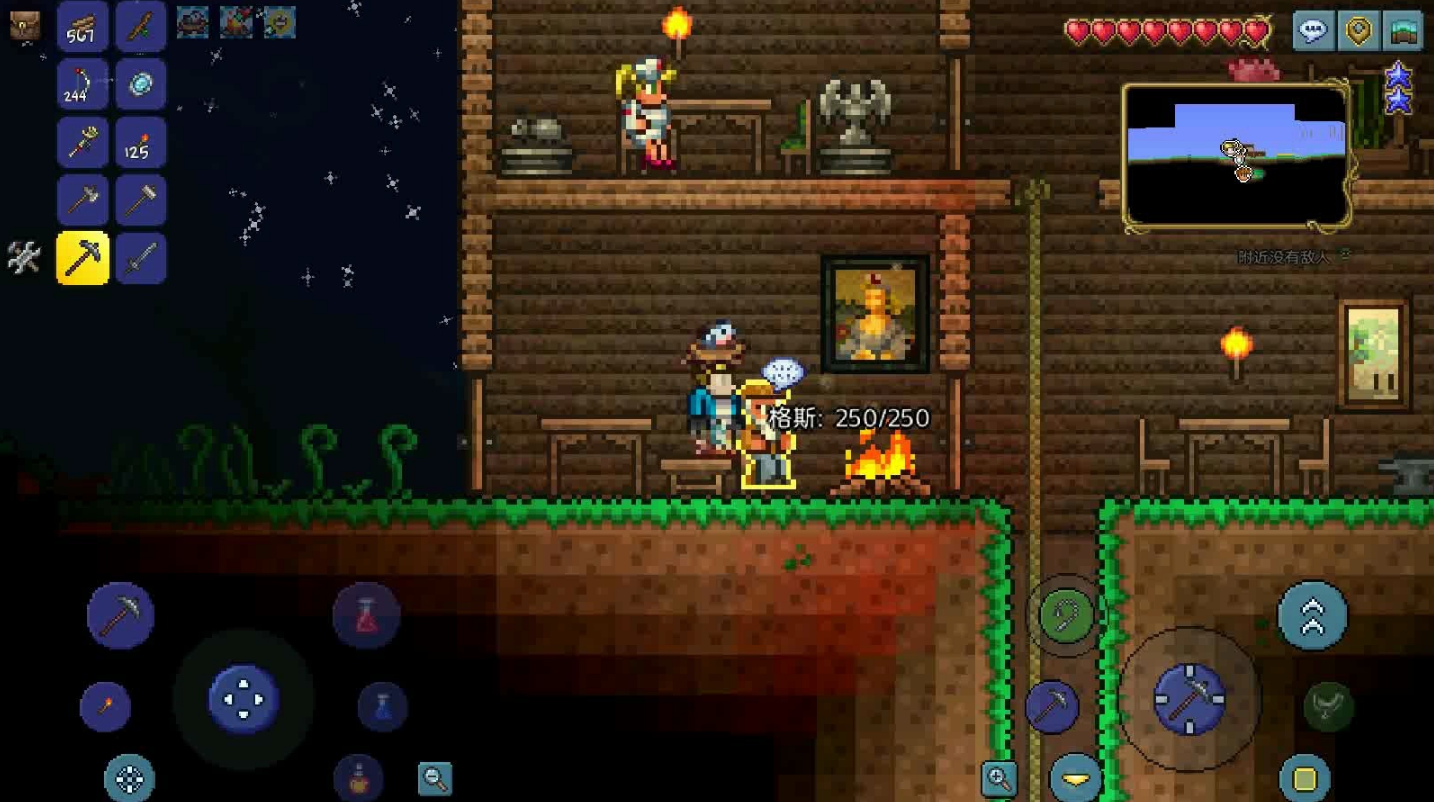Use the quick pickaxe button bottom left
This screenshot has width=1434, height=802.
tap(121, 615)
